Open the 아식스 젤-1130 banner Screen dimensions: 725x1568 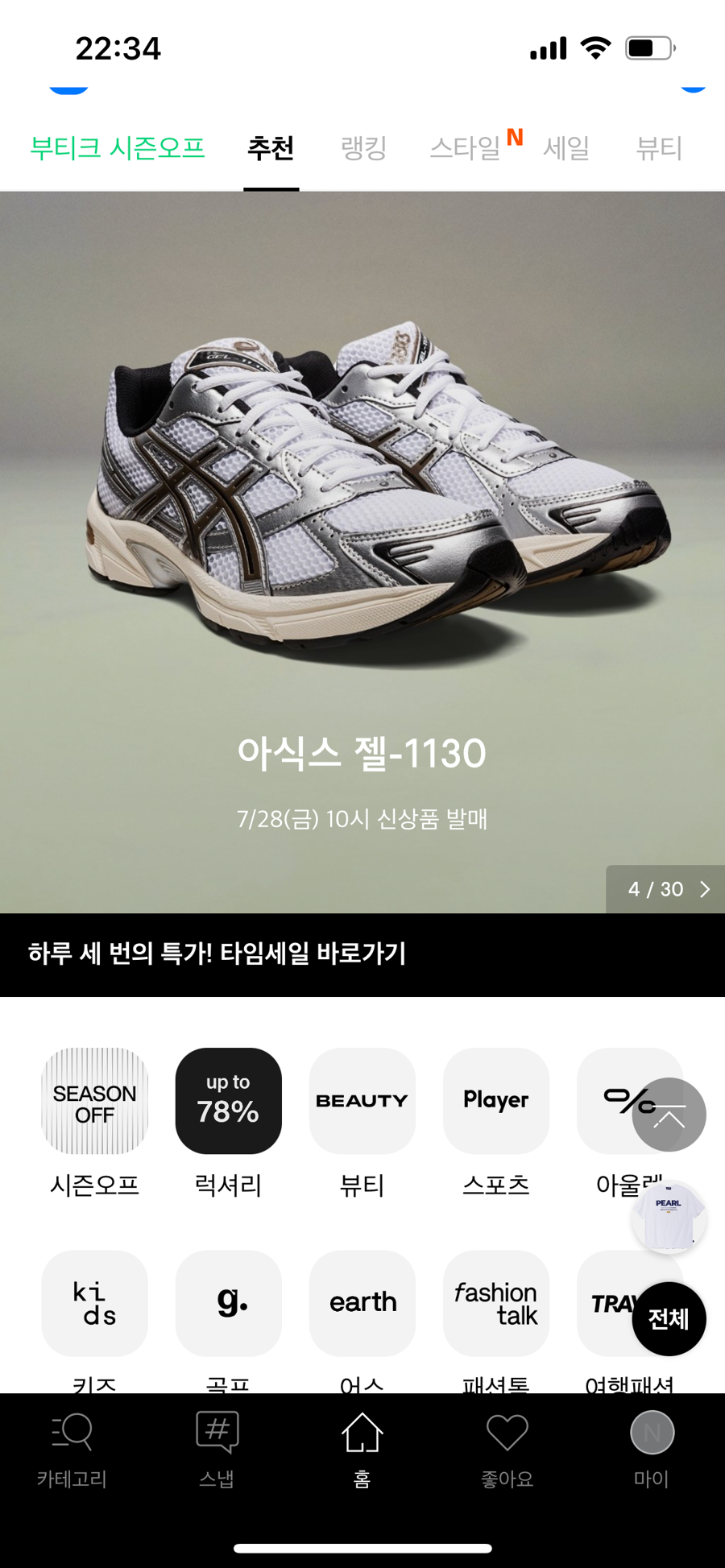(362, 548)
